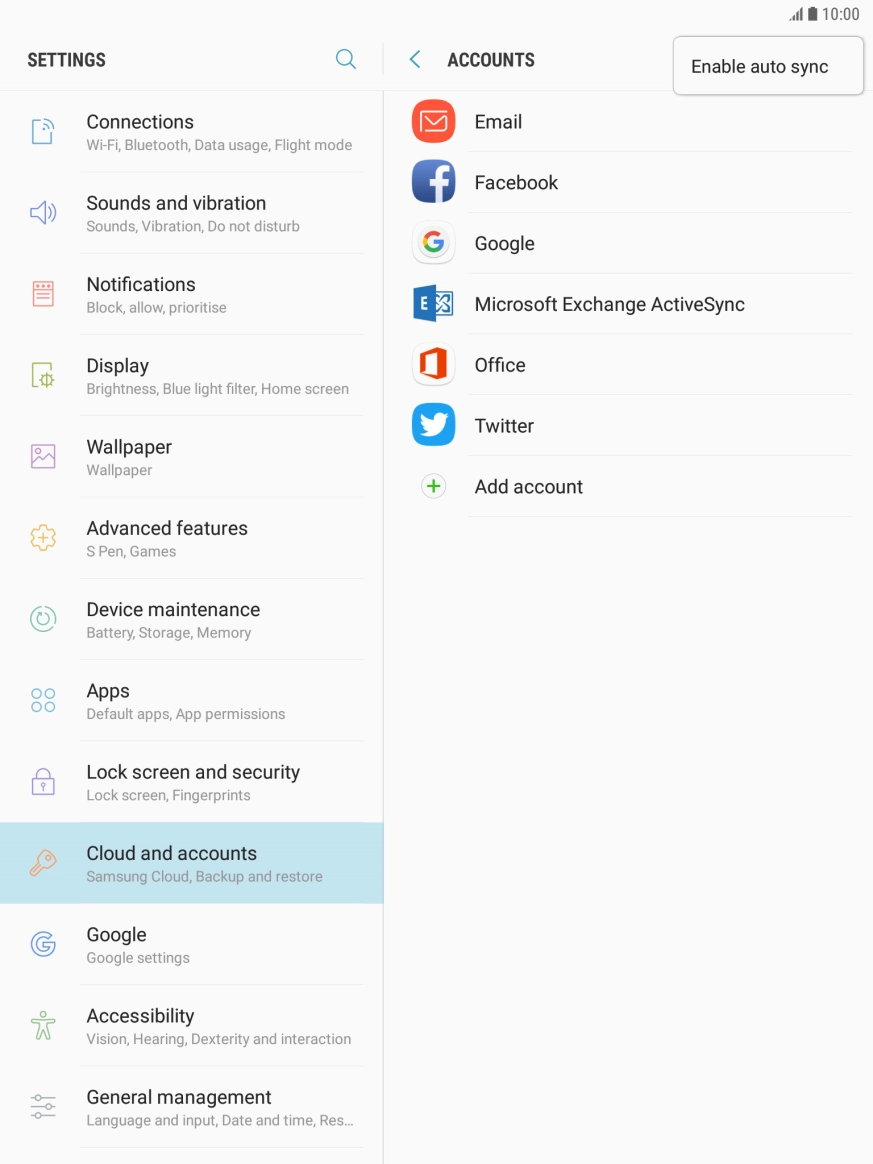Screen dimensions: 873x1164
Task: Open Accessibility options
Action: 190,1025
